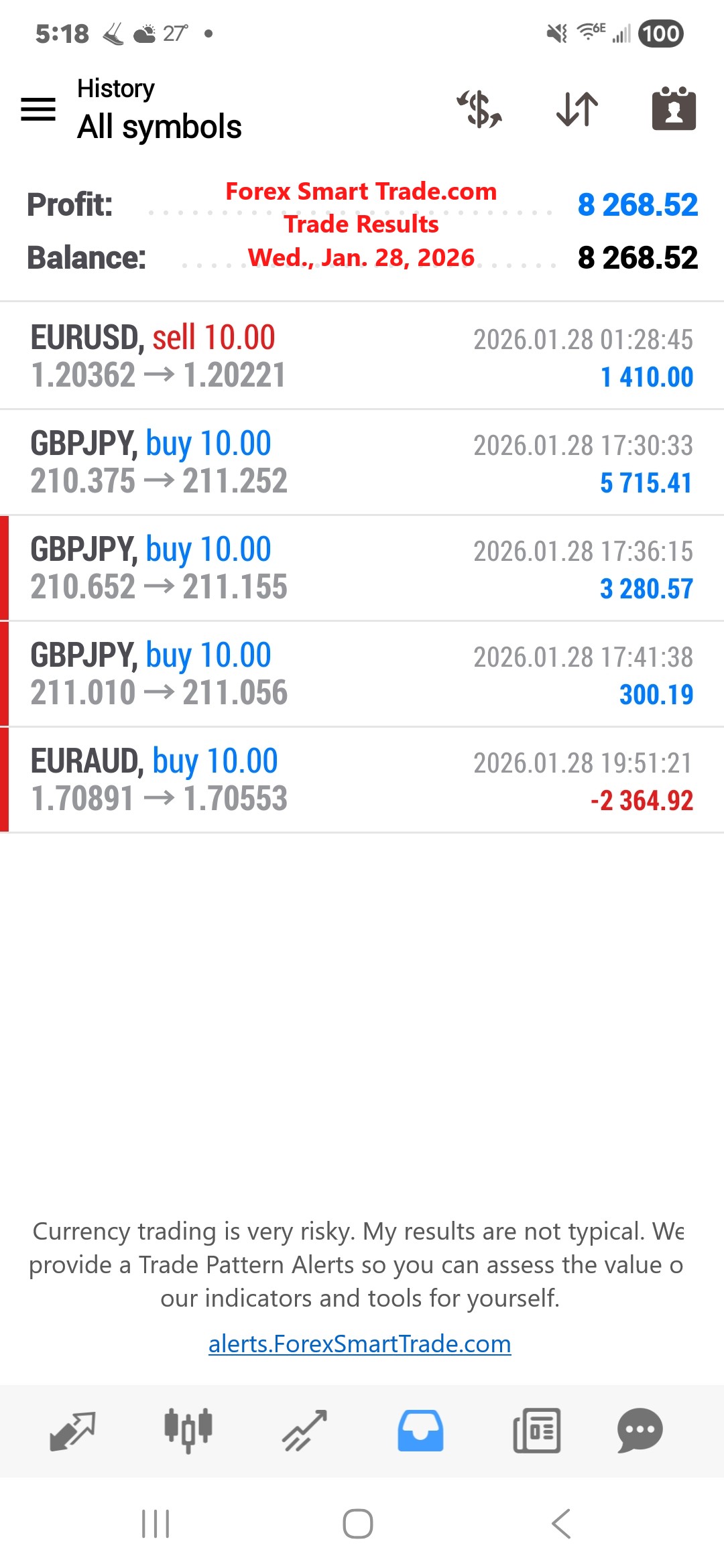Open the News tab
The height and width of the screenshot is (1568, 724).
[x=536, y=1431]
